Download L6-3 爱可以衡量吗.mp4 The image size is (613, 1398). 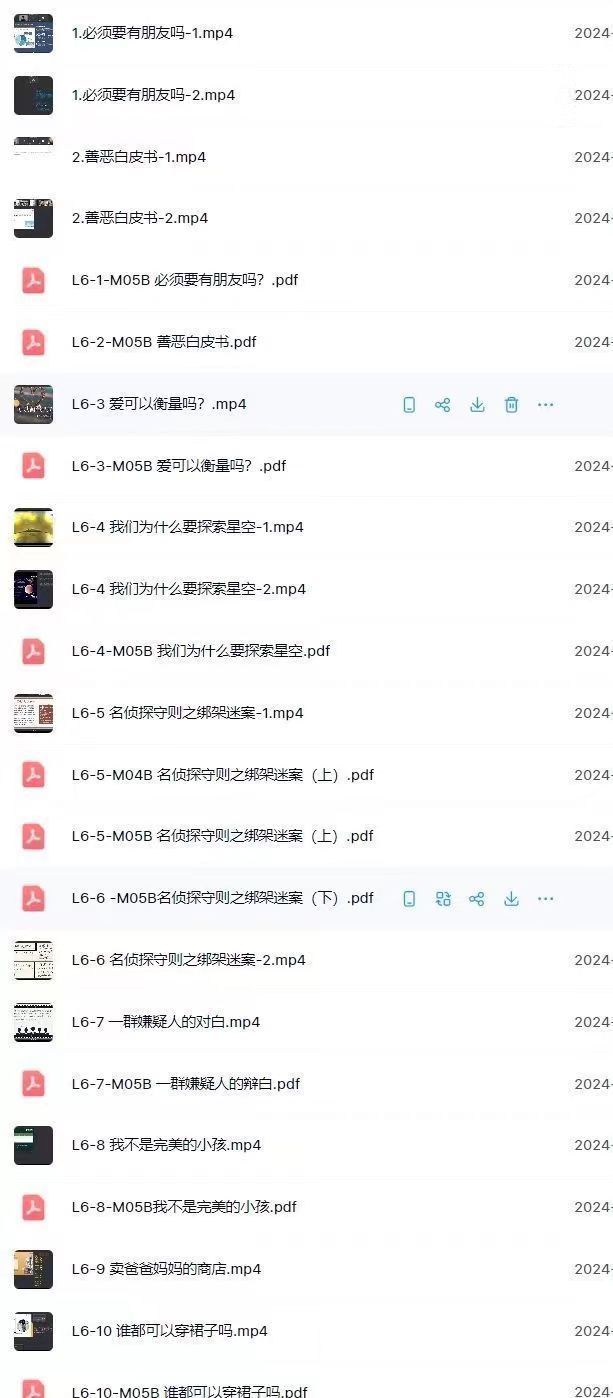(477, 405)
